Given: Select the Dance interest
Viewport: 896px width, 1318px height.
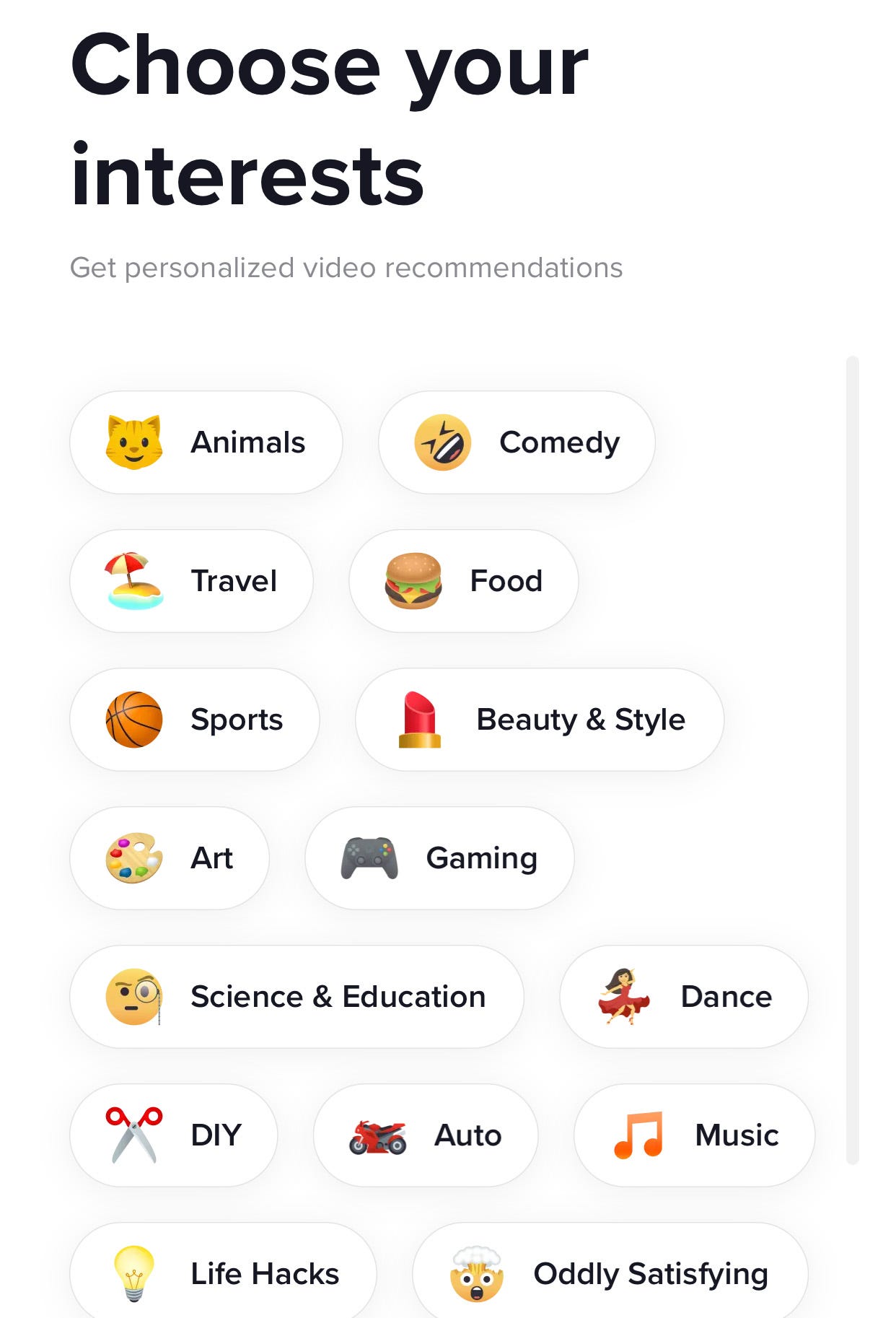Looking at the screenshot, I should pyautogui.click(x=683, y=997).
